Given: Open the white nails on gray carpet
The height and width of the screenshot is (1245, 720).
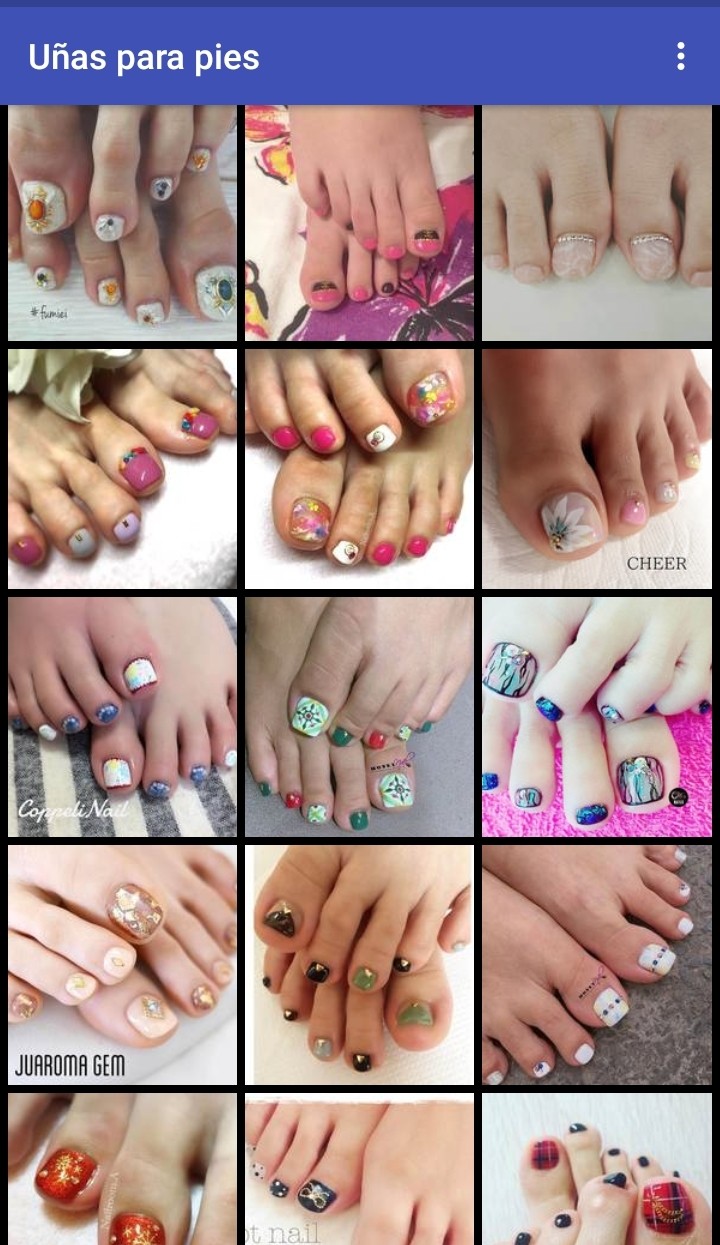Looking at the screenshot, I should 596,964.
